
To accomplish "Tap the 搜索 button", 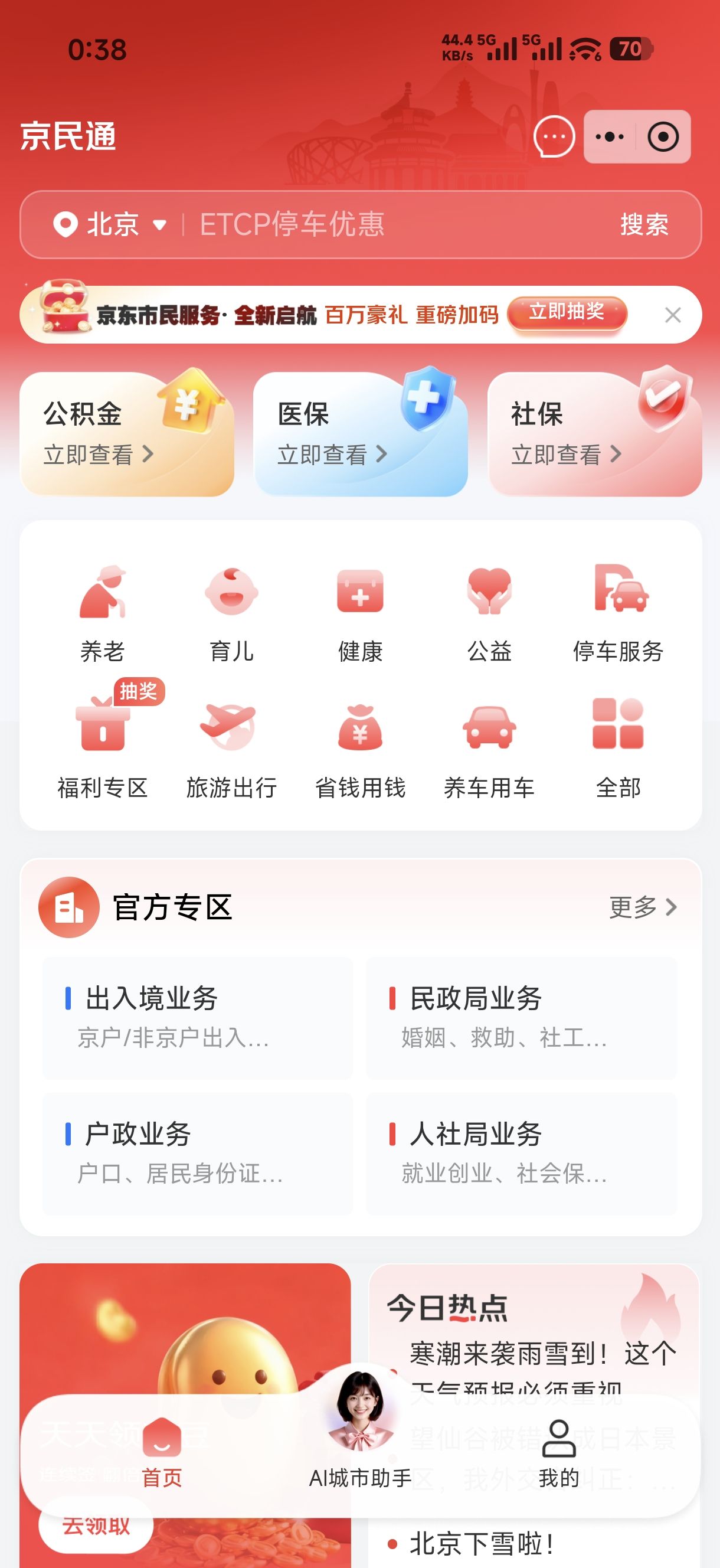I will pyautogui.click(x=644, y=224).
